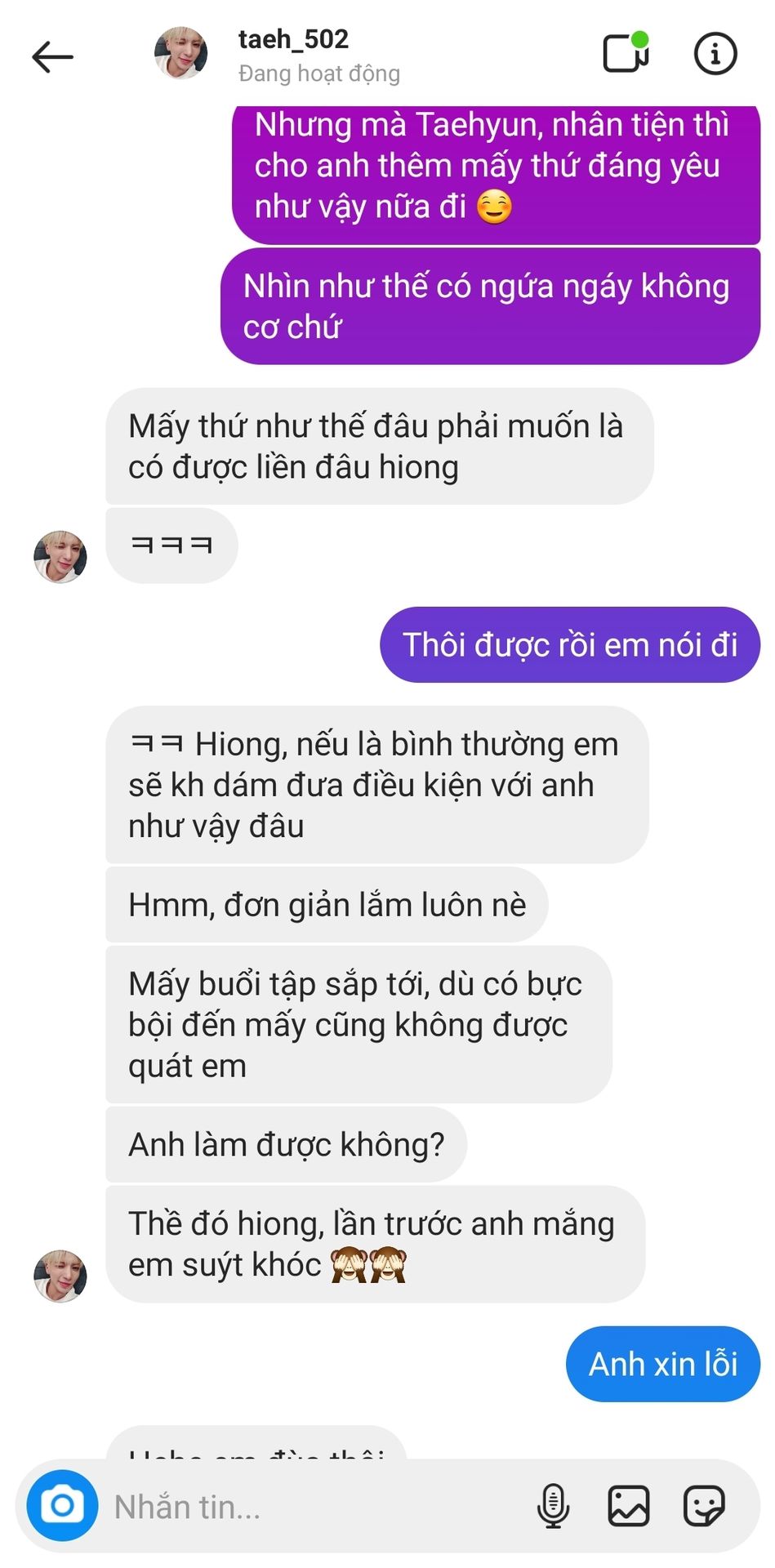Pick an image from the gallery

click(x=628, y=1505)
